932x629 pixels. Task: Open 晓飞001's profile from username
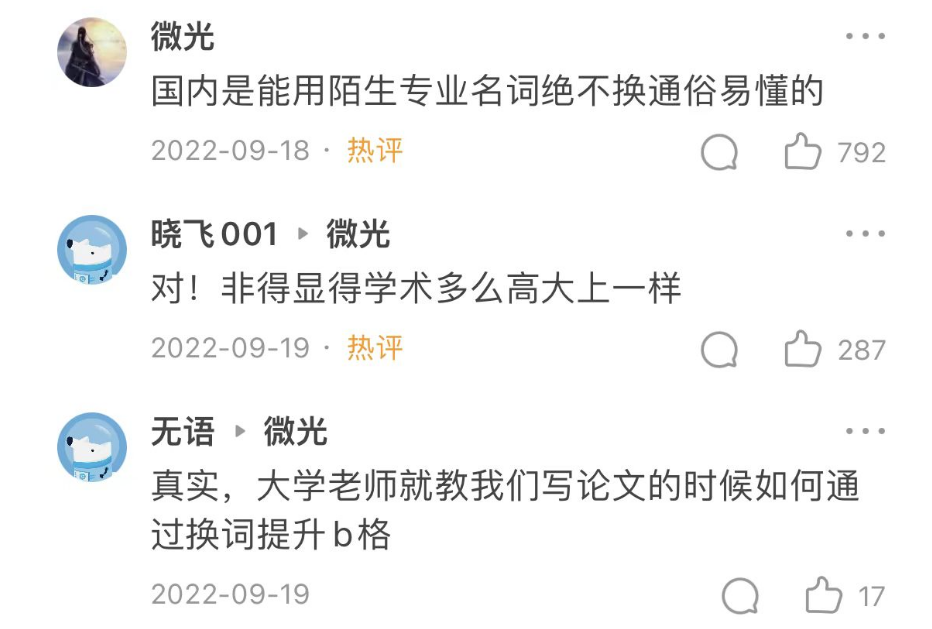(214, 234)
